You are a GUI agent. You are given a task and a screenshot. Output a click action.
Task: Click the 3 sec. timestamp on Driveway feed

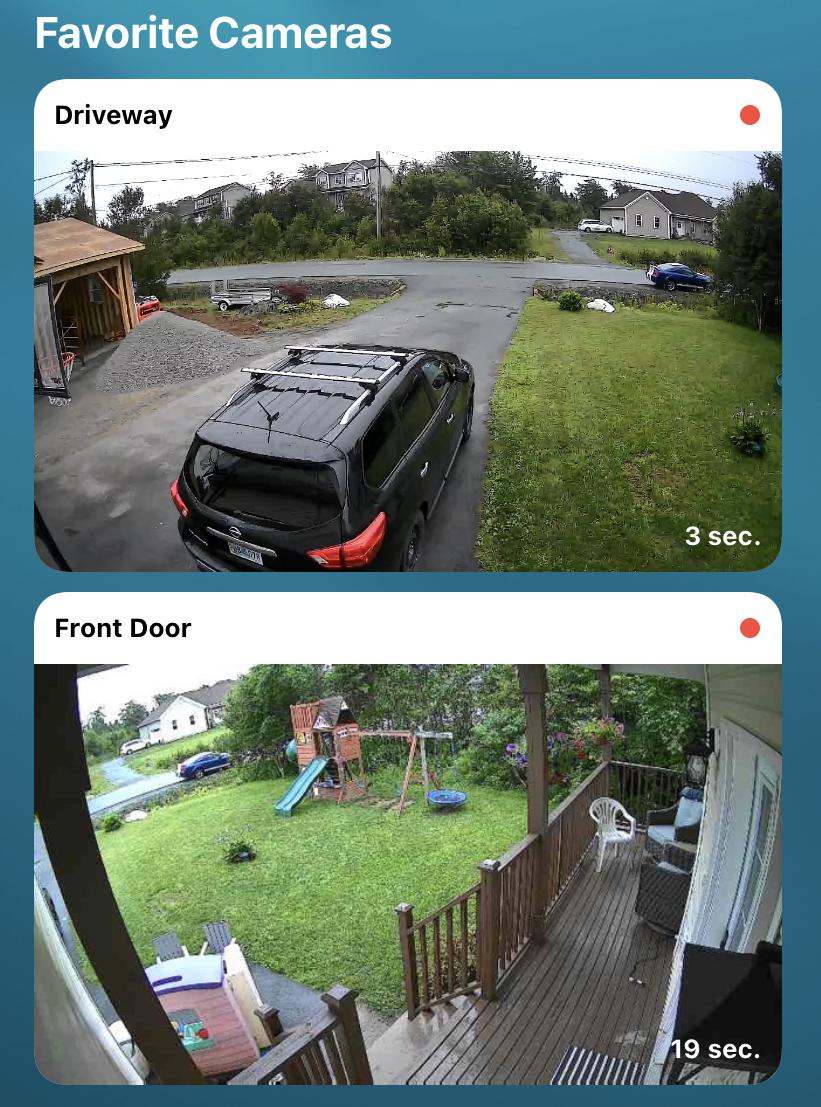[722, 536]
